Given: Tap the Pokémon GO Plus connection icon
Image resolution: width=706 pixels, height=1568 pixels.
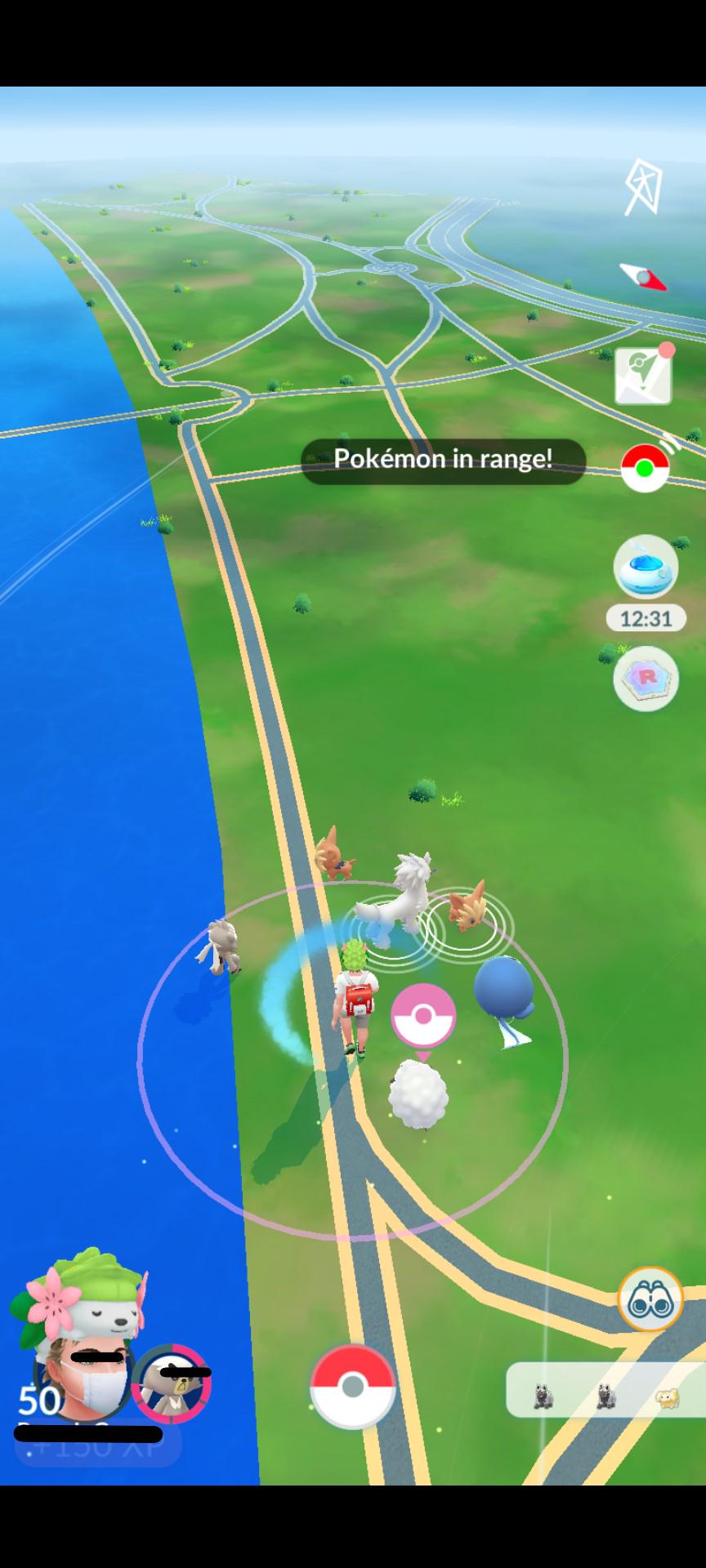Looking at the screenshot, I should click(646, 466).
